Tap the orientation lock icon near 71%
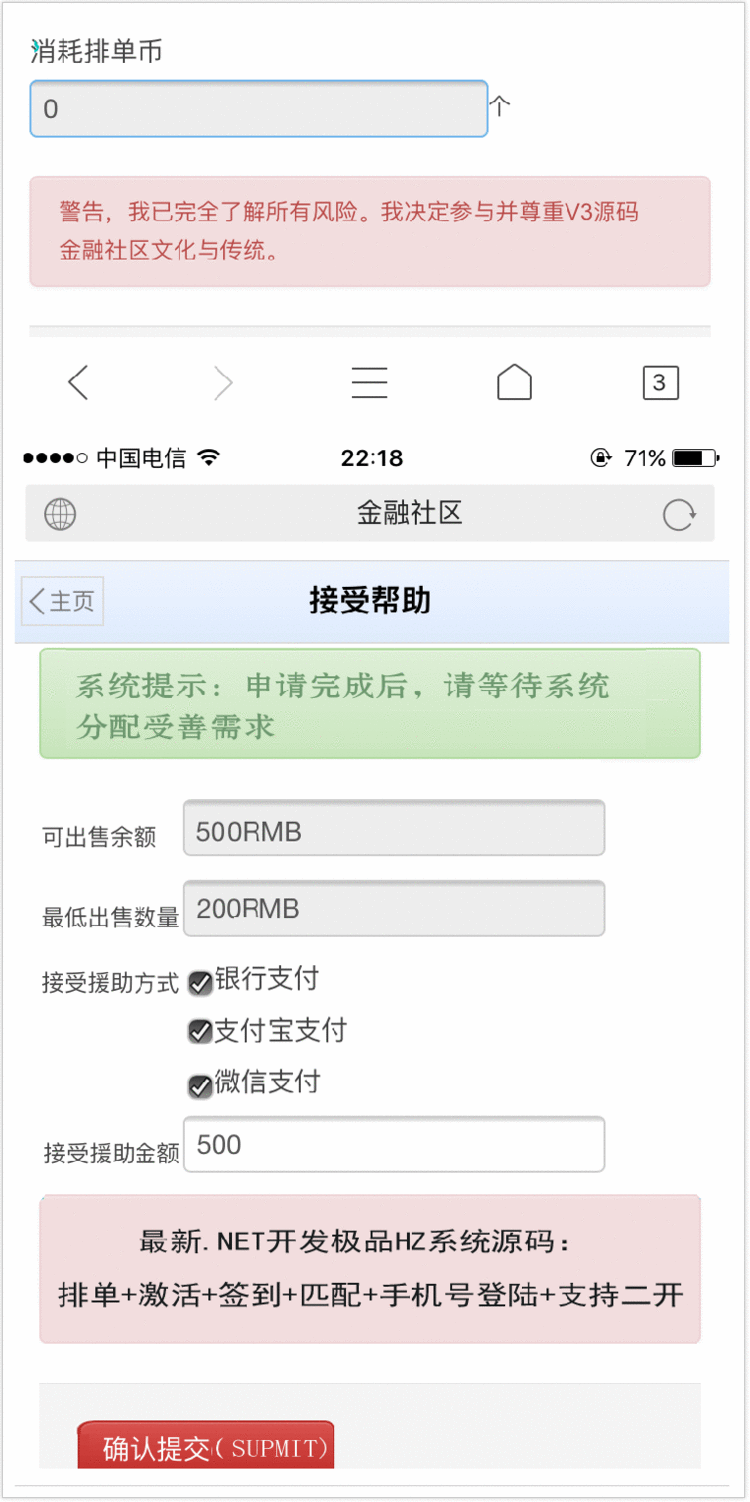Screen dimensions: 750x1502 point(600,457)
